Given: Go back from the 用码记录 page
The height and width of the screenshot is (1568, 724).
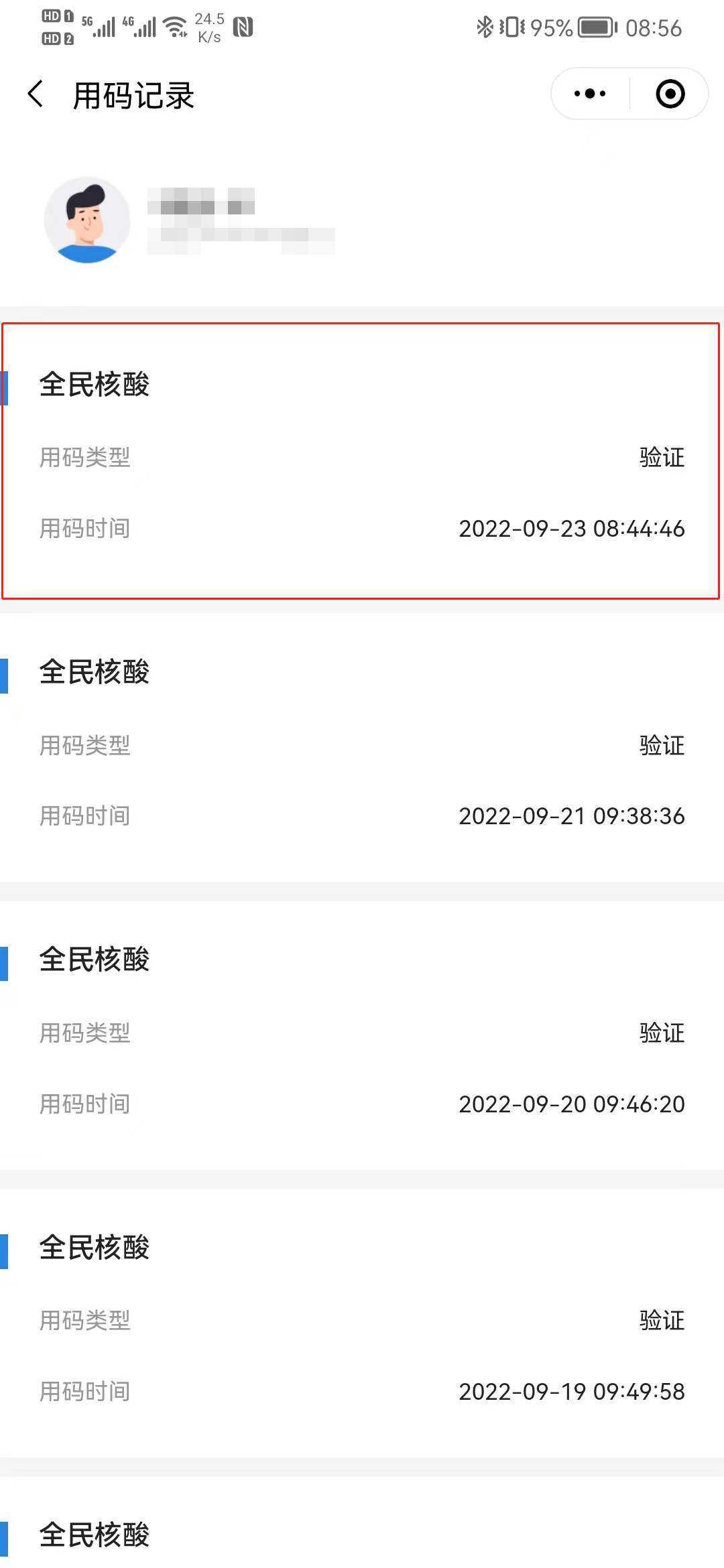Looking at the screenshot, I should tap(36, 94).
